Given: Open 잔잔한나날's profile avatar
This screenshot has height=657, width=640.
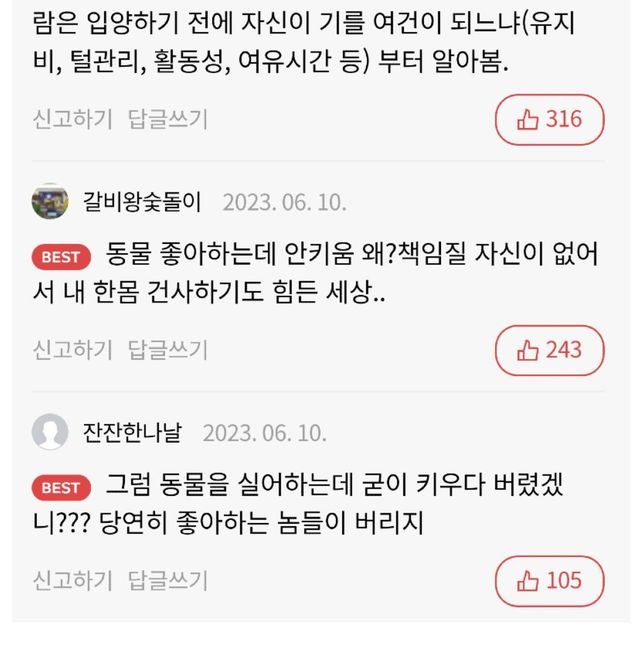Looking at the screenshot, I should pyautogui.click(x=50, y=432).
